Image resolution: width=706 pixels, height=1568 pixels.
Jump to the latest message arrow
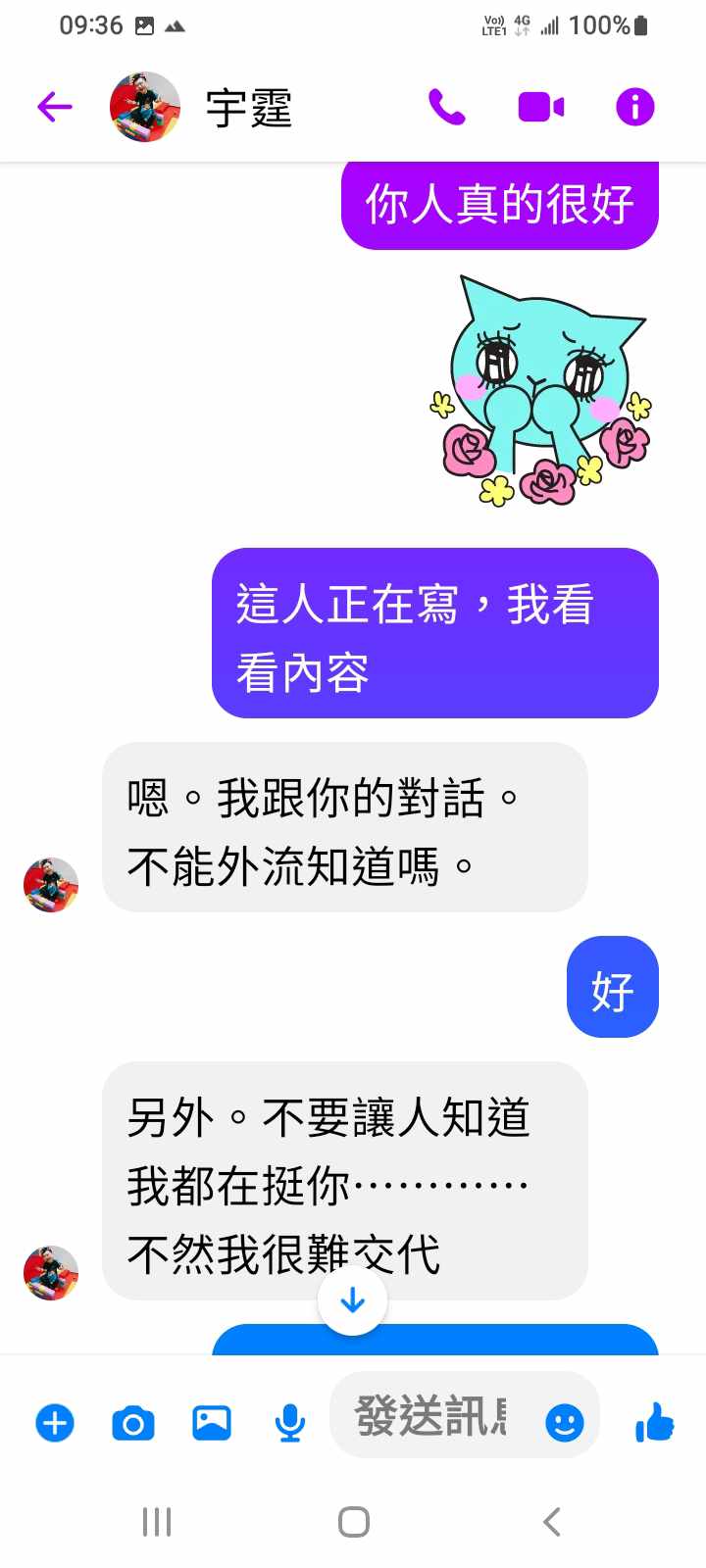point(352,1300)
